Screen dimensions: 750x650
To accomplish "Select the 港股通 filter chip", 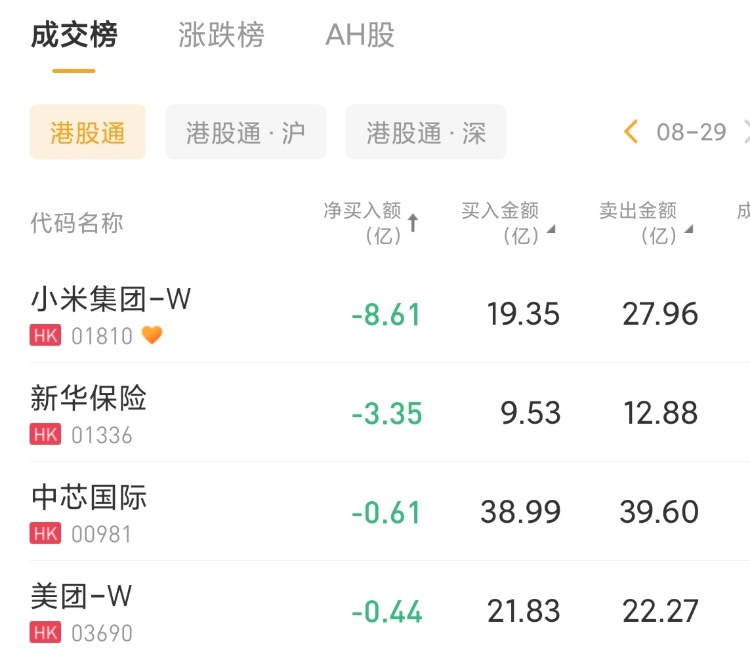I will (88, 132).
